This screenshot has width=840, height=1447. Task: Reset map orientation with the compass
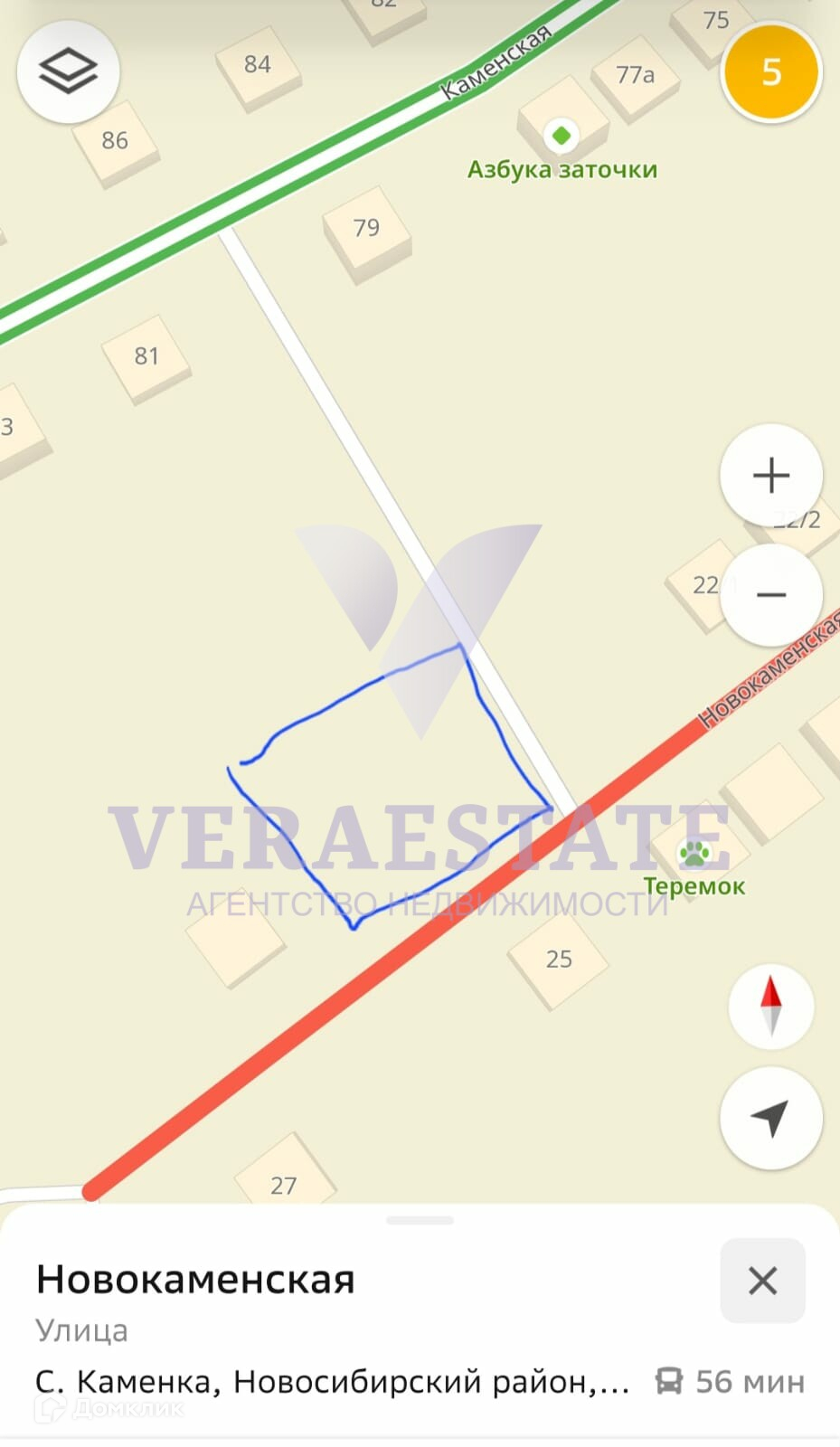[770, 1006]
